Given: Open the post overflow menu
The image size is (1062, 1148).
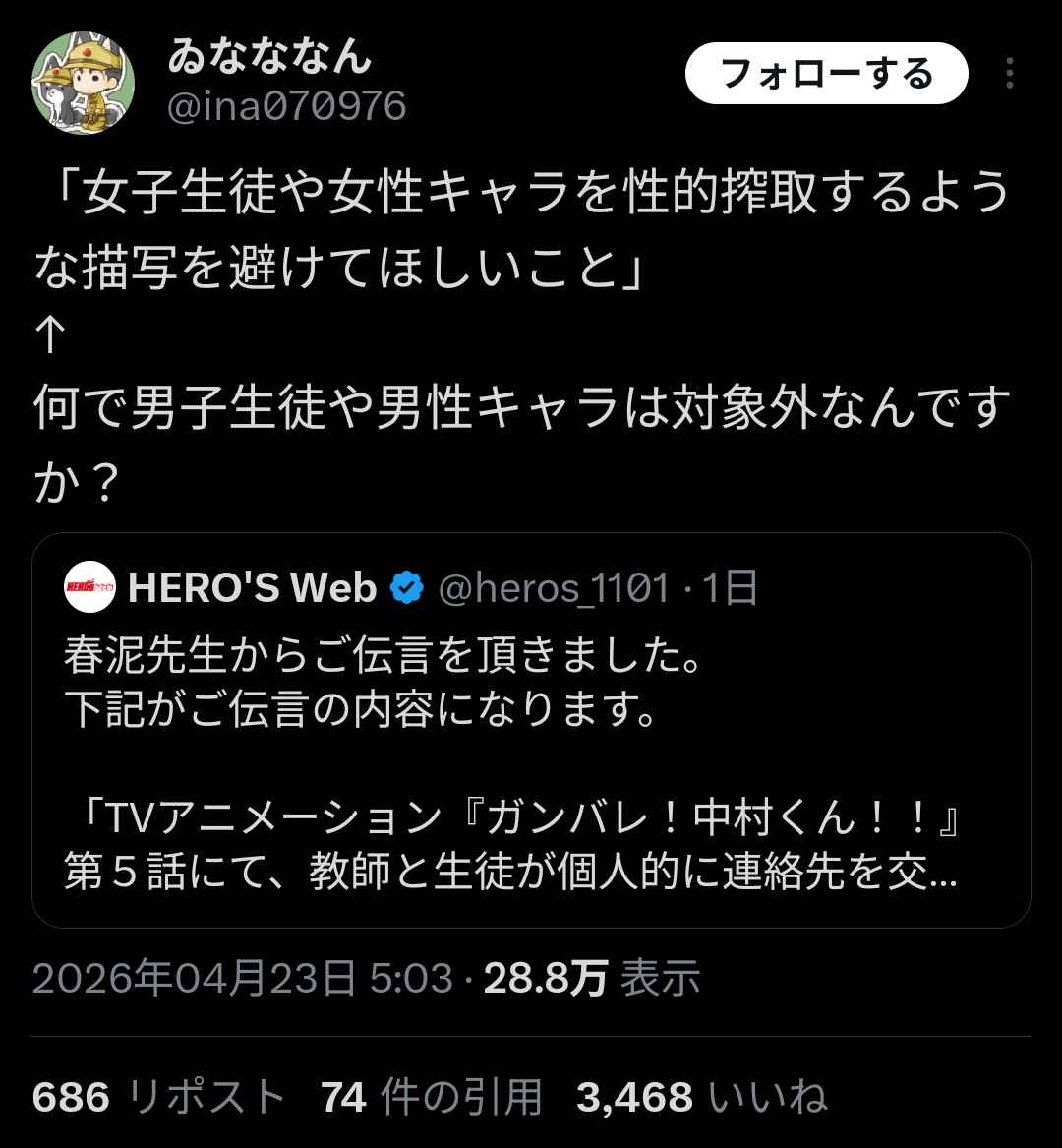Looking at the screenshot, I should 1010,74.
